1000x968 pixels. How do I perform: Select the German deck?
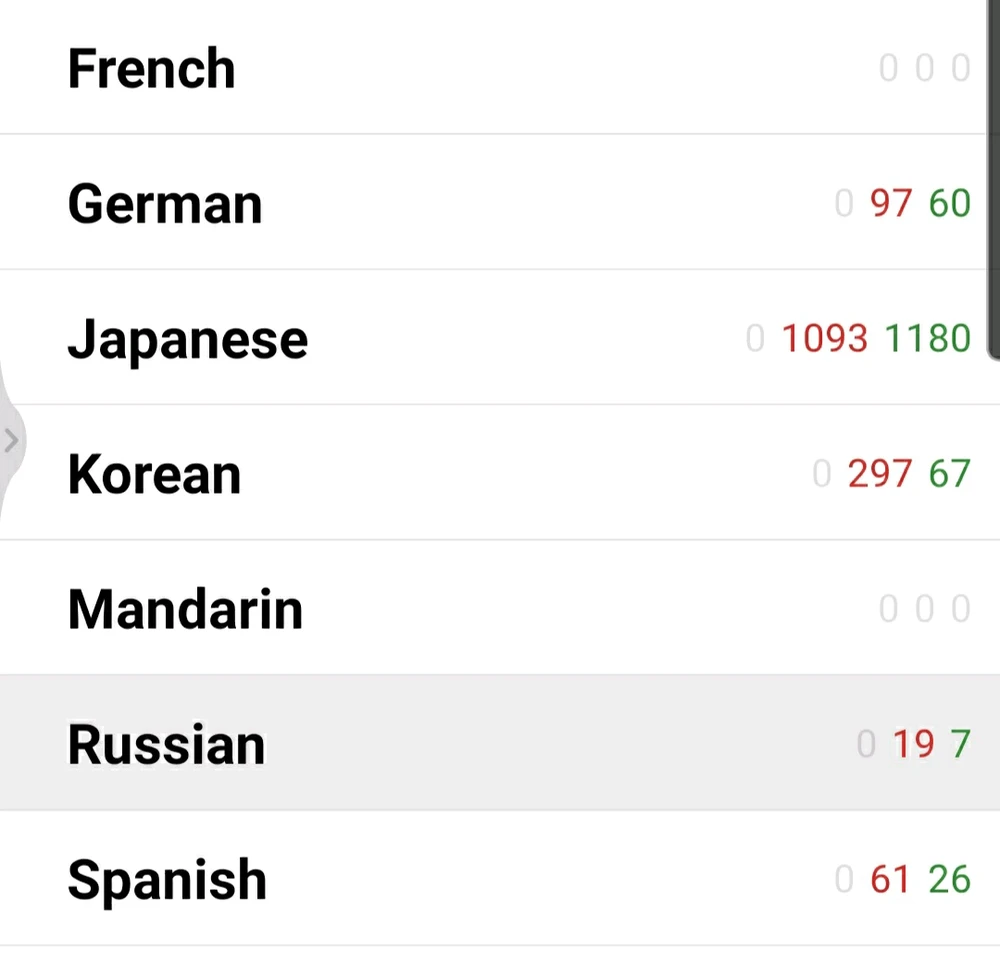(x=165, y=204)
